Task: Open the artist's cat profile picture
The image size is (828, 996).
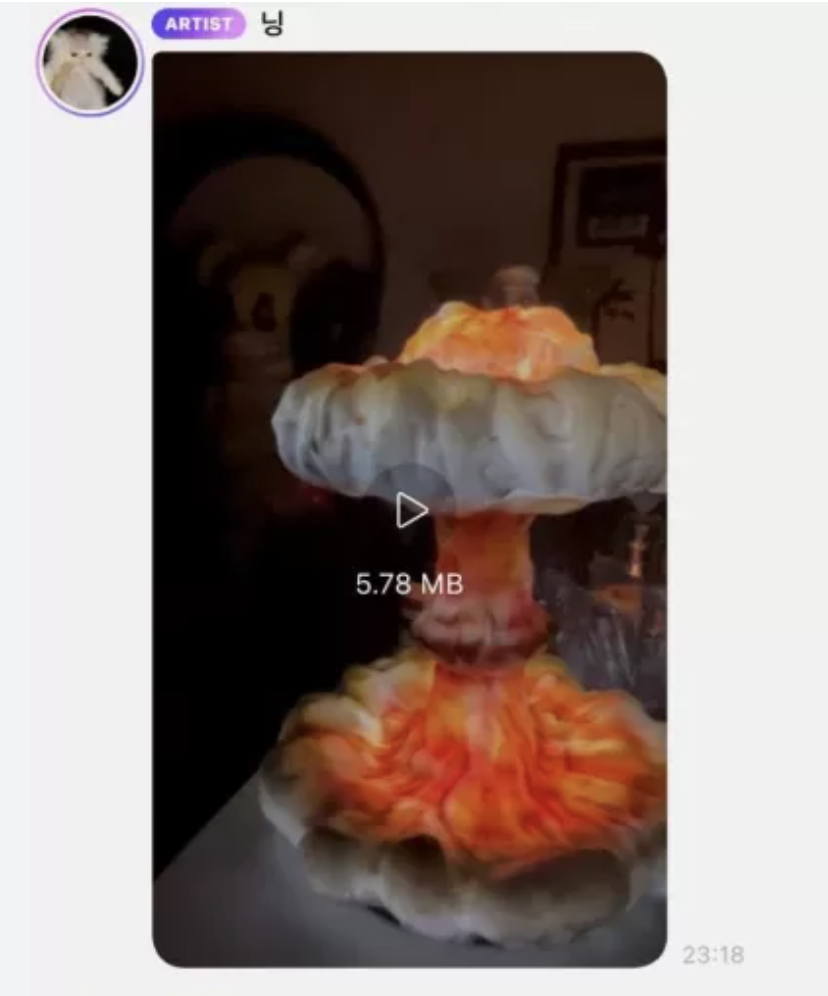Action: [90, 64]
